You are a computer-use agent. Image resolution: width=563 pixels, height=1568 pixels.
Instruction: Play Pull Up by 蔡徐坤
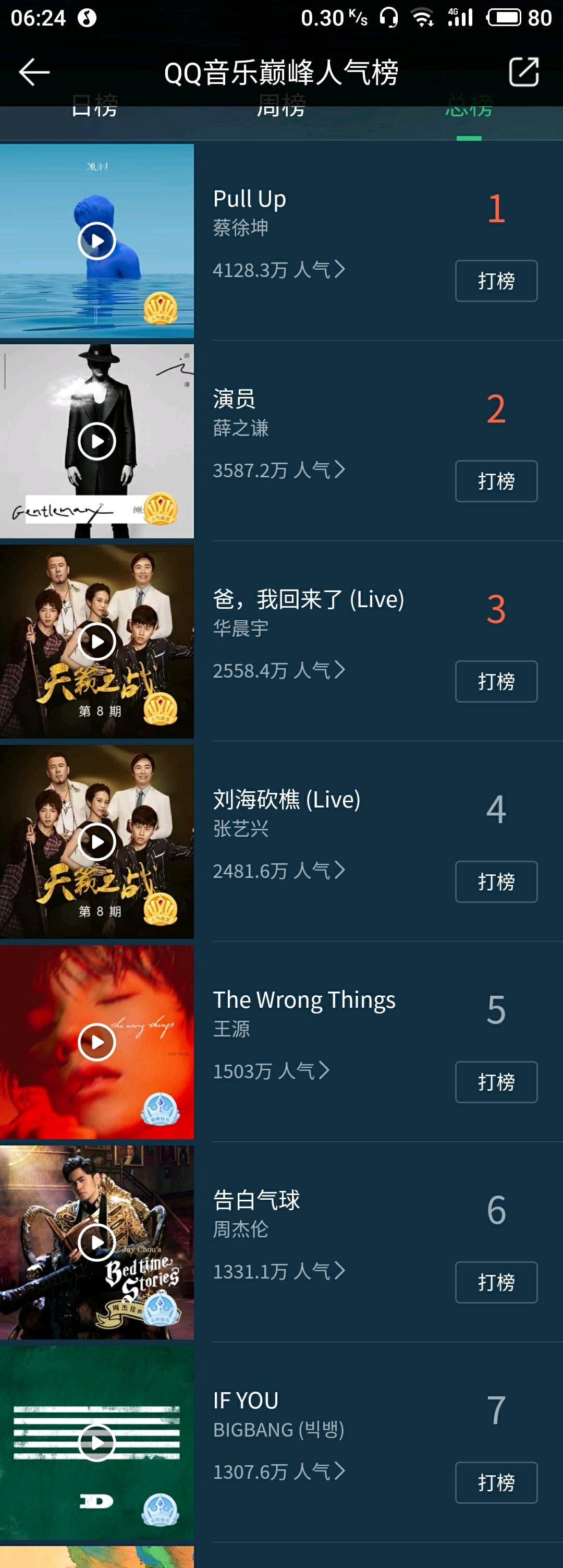pyautogui.click(x=96, y=241)
